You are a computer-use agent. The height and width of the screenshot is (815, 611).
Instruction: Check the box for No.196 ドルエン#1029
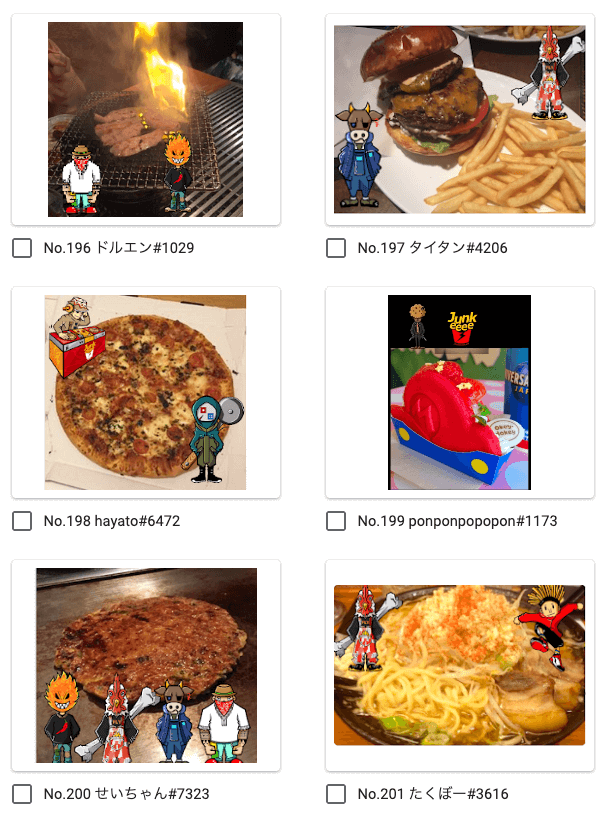[x=22, y=248]
